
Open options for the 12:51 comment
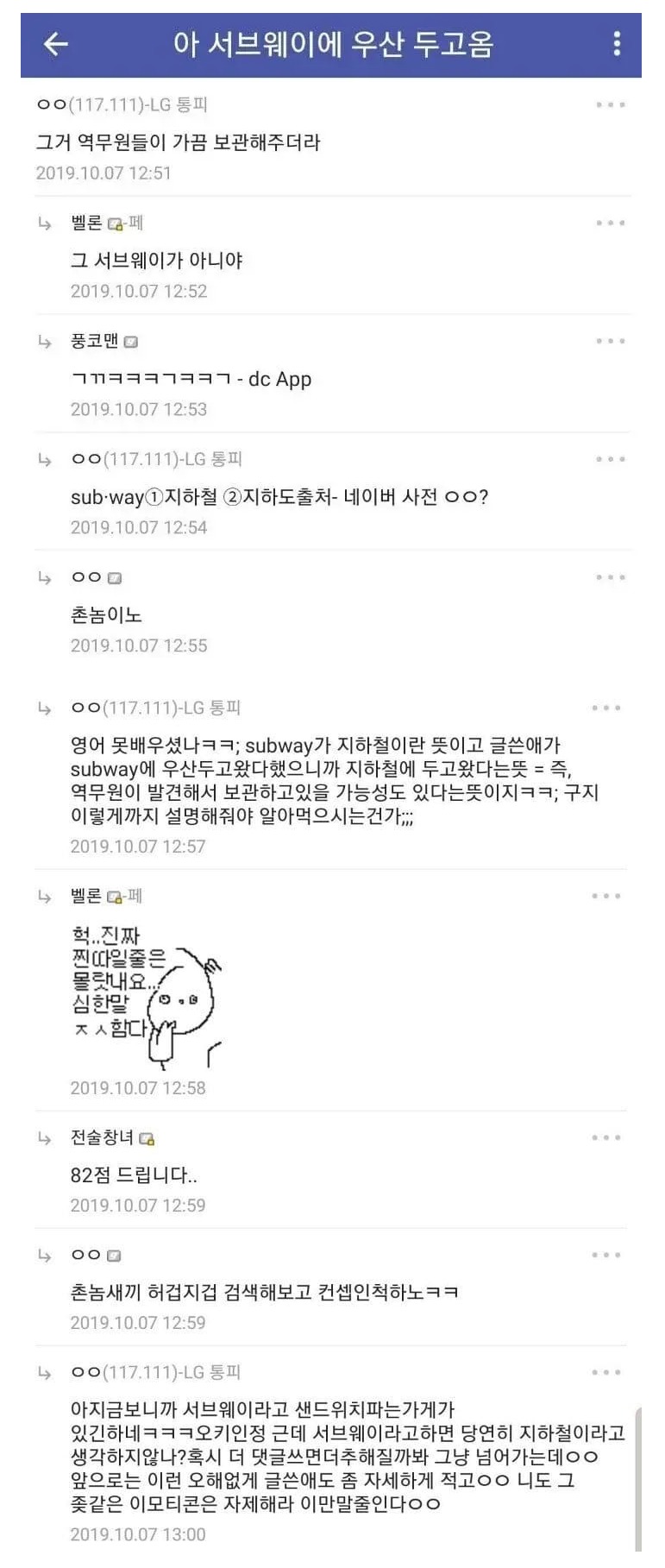pos(610,105)
